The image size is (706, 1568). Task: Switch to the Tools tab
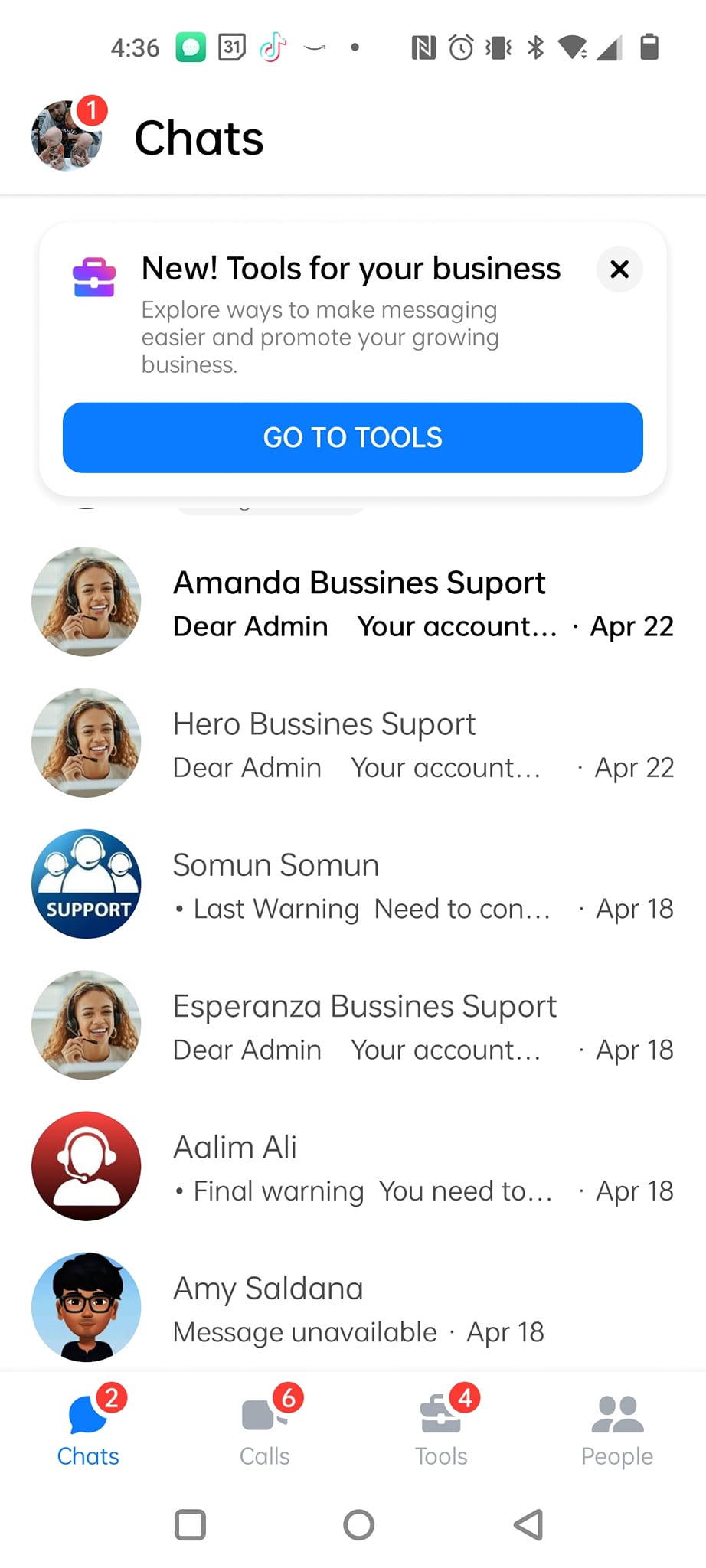point(442,1426)
